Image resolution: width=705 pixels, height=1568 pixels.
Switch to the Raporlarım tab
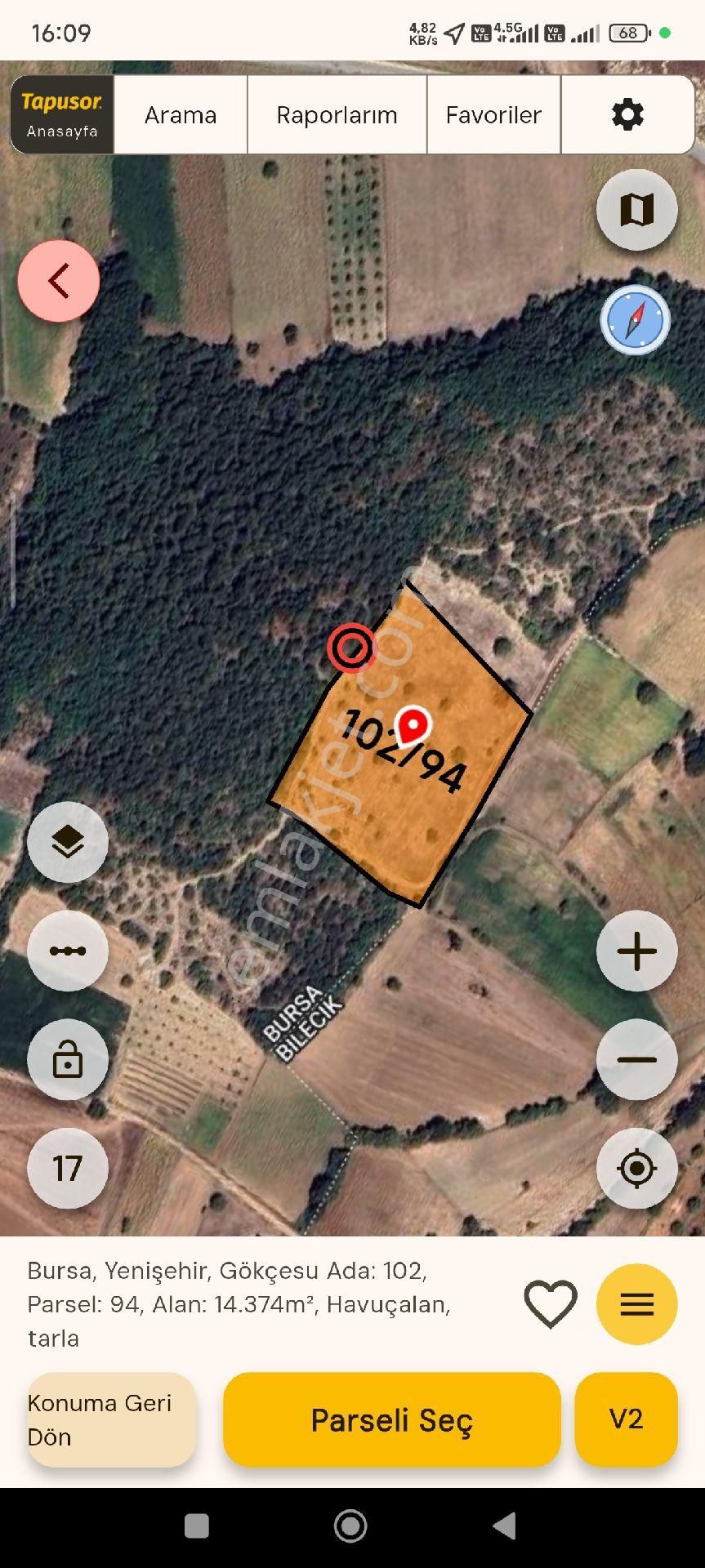click(336, 114)
